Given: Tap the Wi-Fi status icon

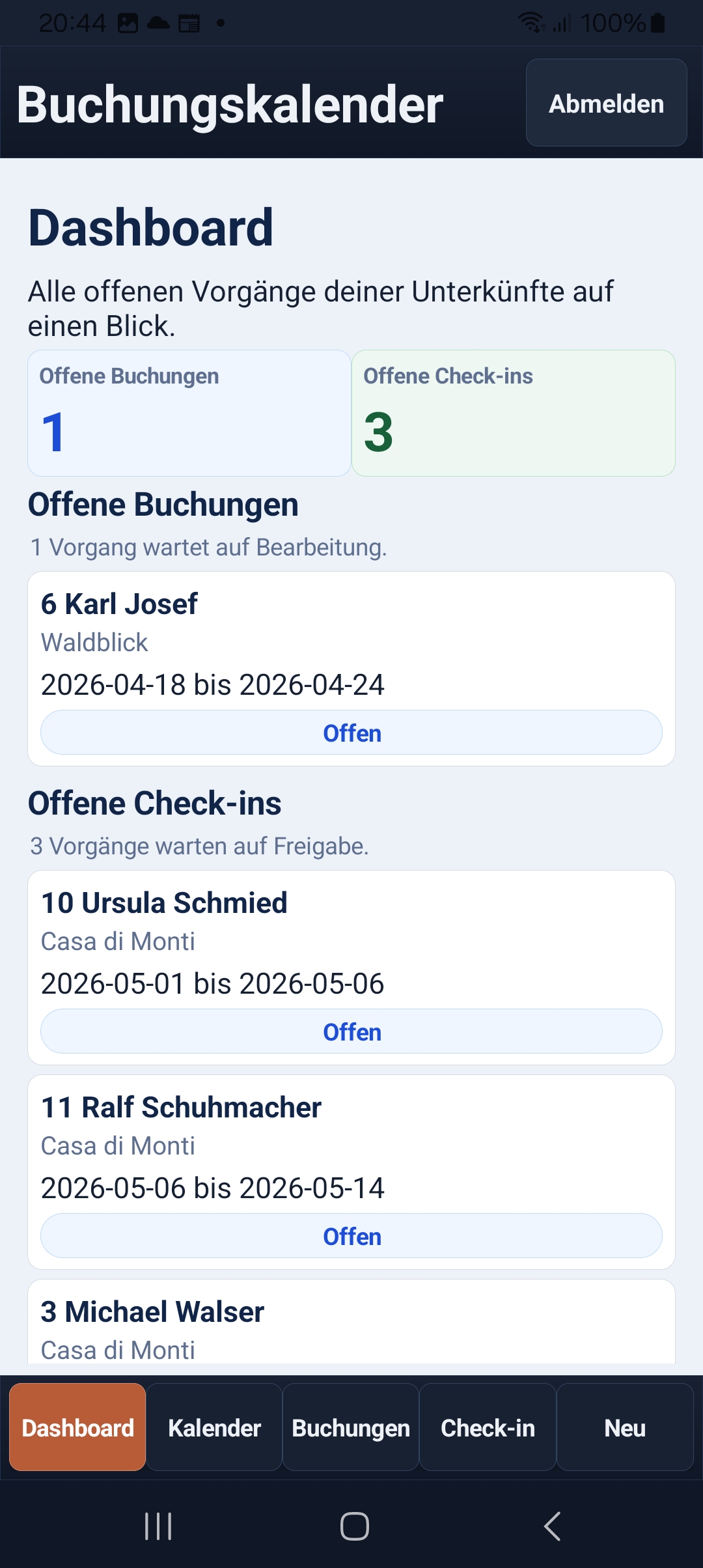Looking at the screenshot, I should (x=531, y=22).
